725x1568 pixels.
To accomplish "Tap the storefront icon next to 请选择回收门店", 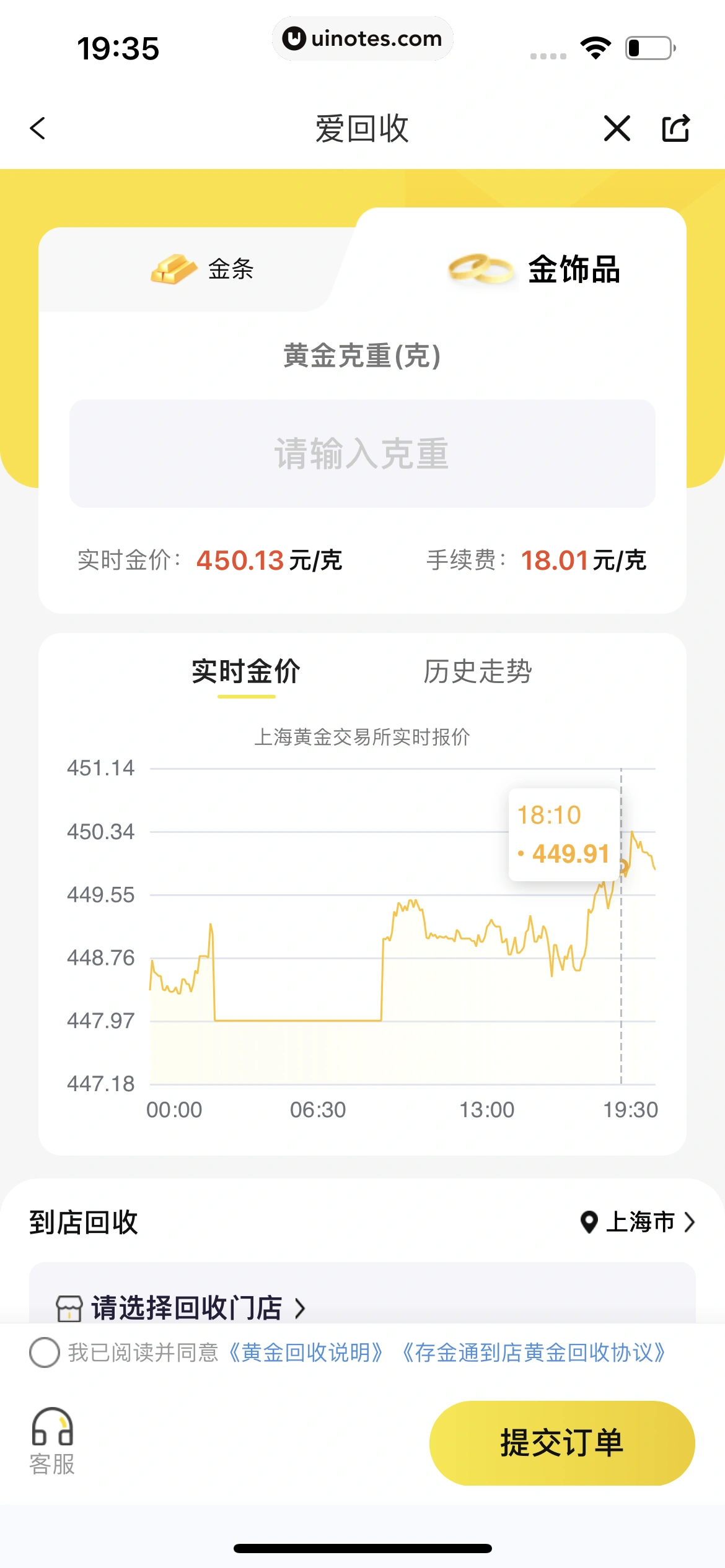I will point(70,1306).
